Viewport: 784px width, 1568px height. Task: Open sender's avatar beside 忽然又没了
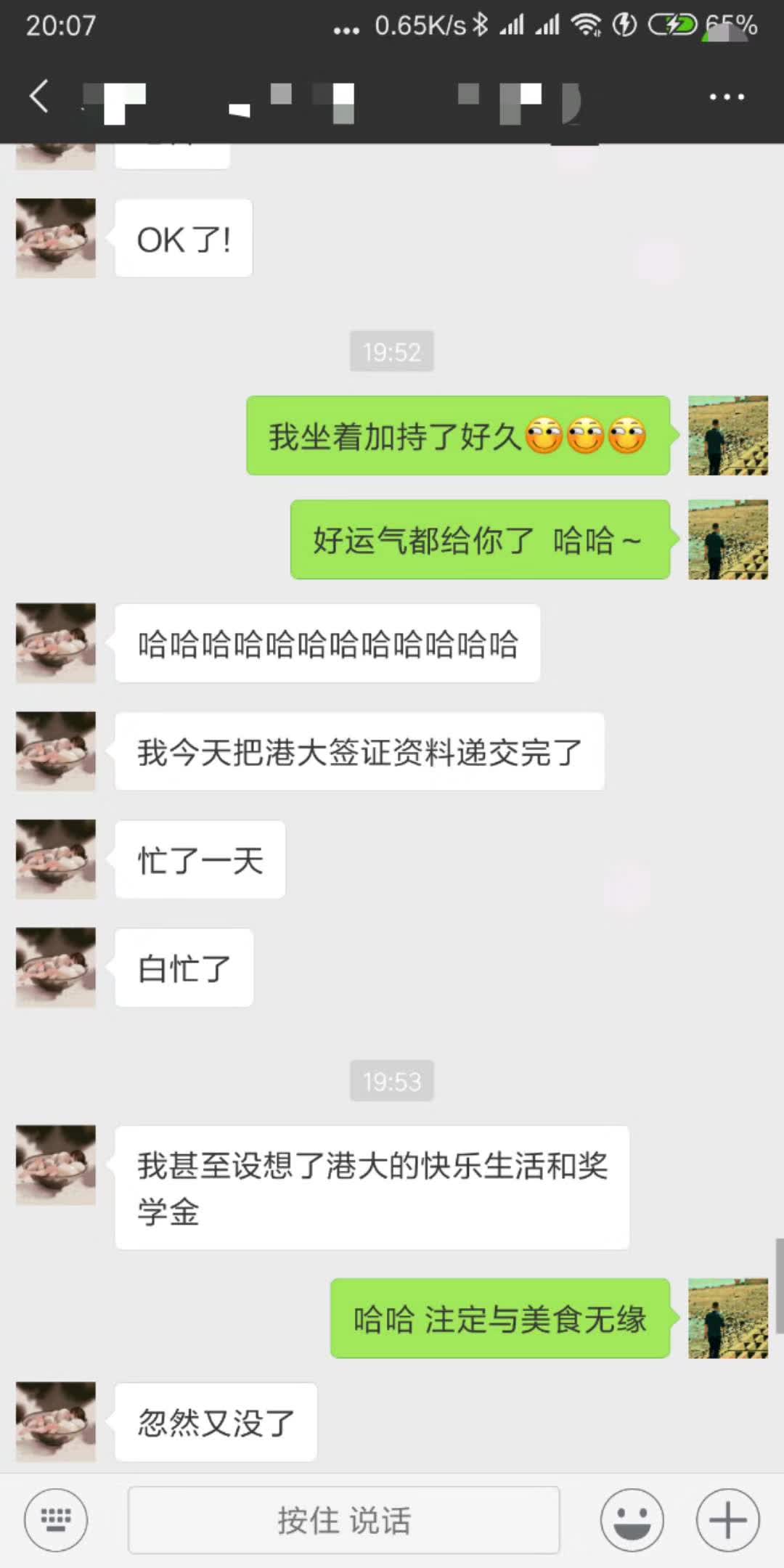pos(56,1421)
